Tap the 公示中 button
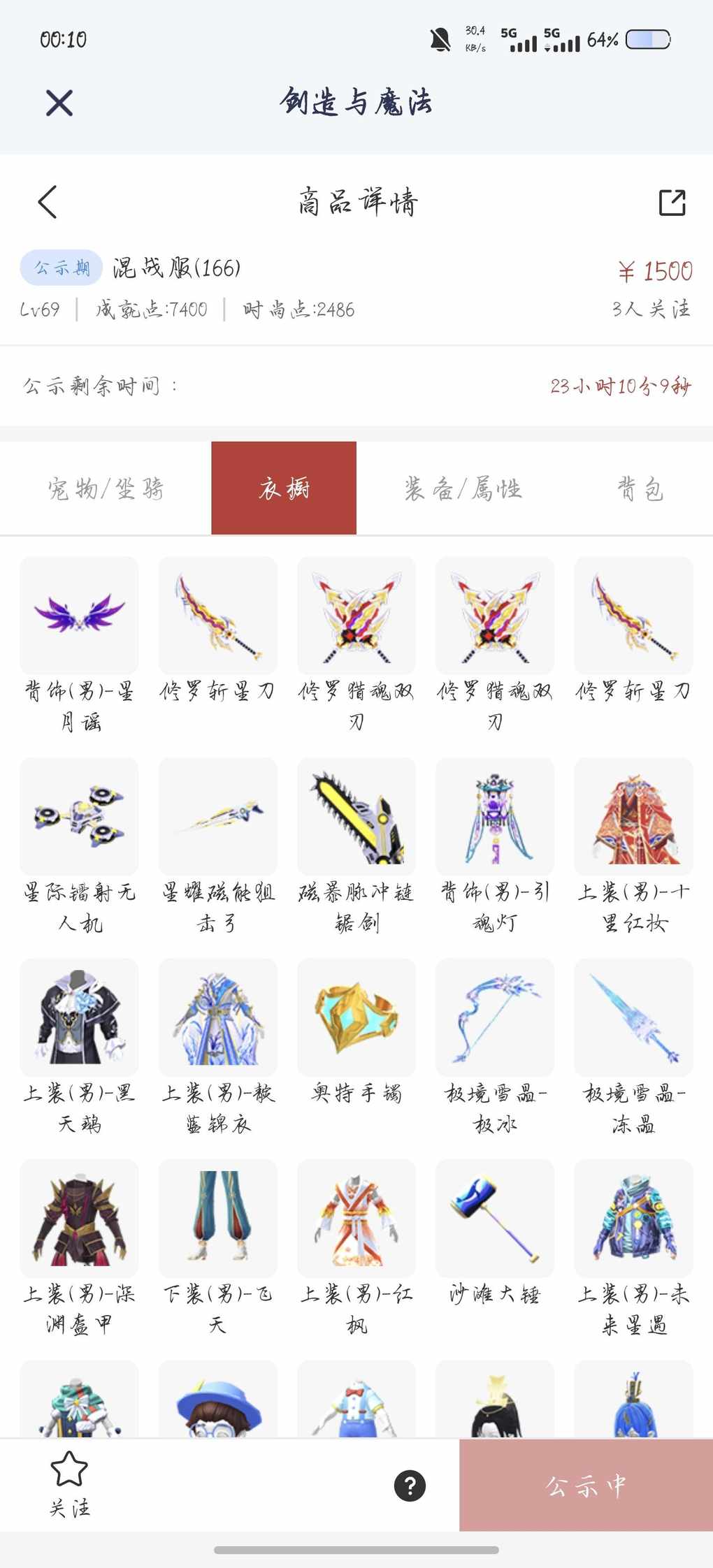Image resolution: width=713 pixels, height=1568 pixels. [586, 1485]
